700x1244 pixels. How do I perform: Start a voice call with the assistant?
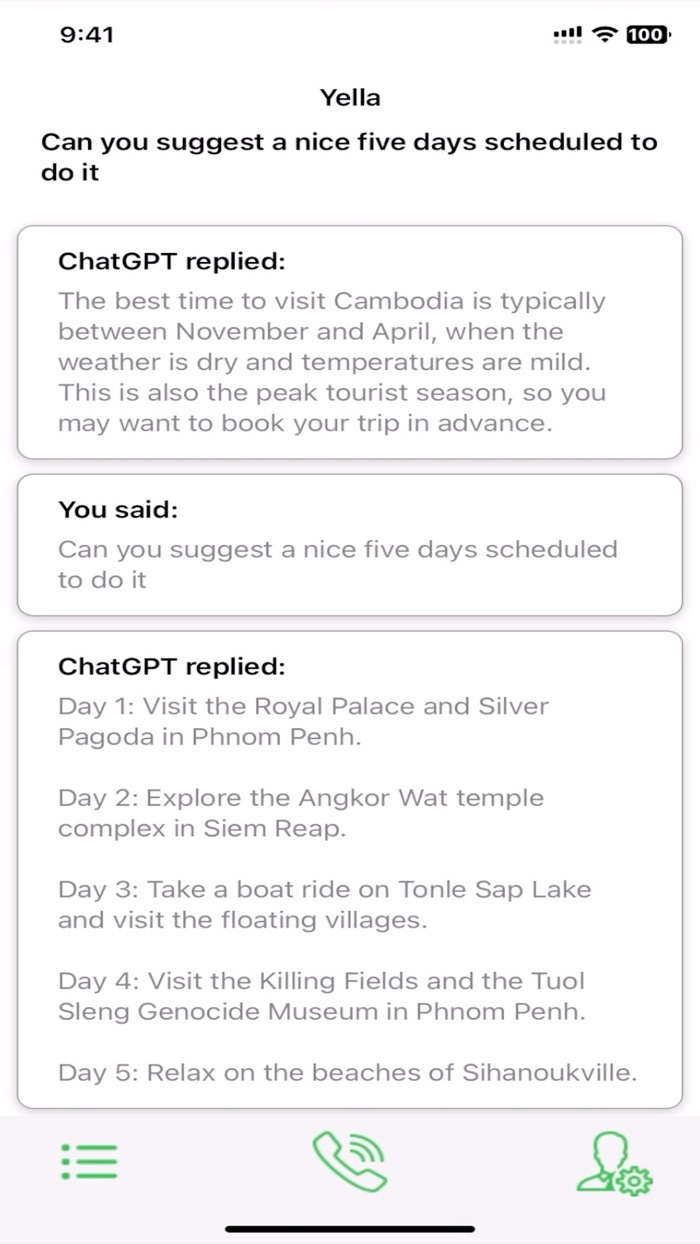click(349, 1161)
